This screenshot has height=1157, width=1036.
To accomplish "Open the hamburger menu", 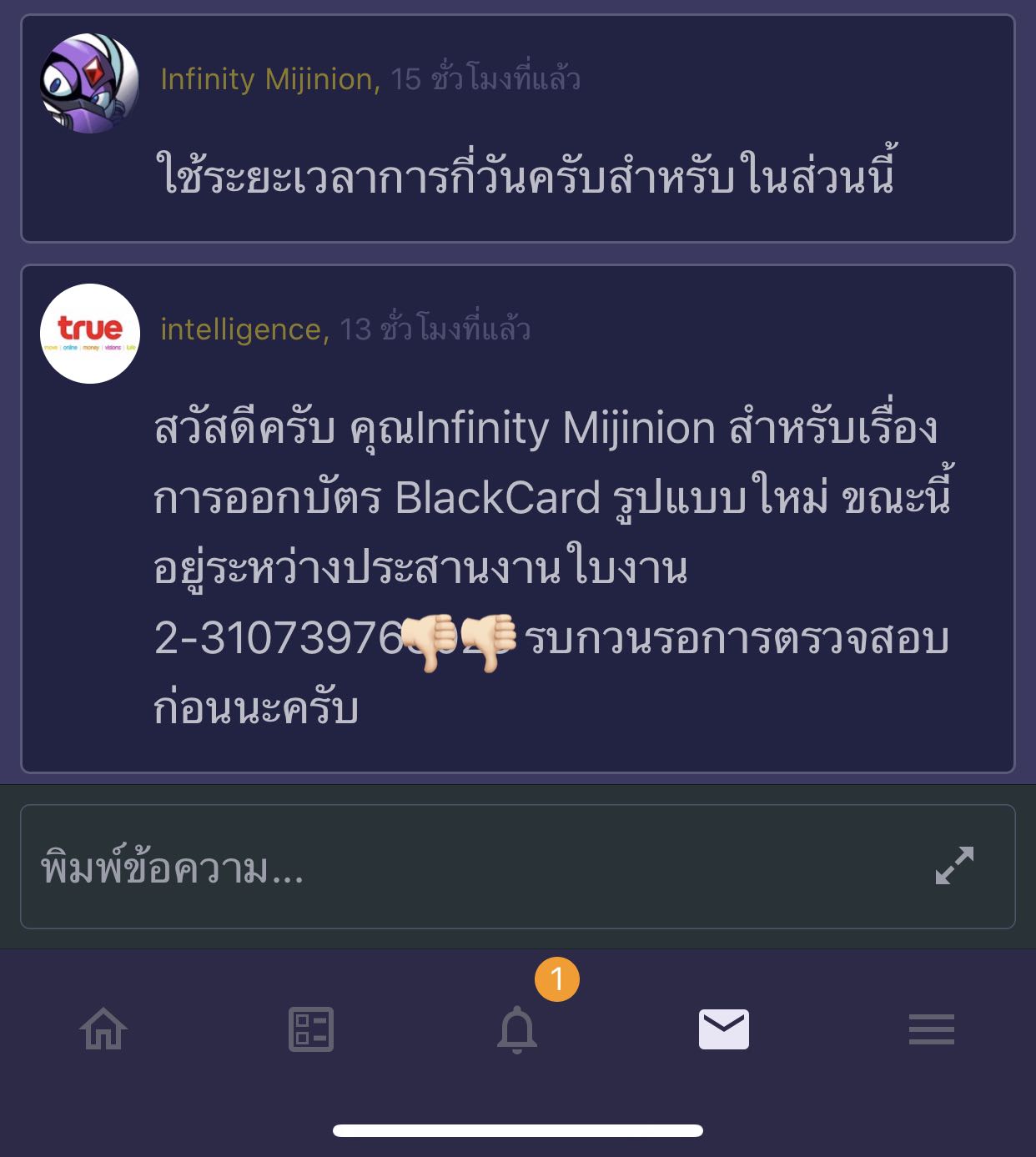I will [x=931, y=1029].
